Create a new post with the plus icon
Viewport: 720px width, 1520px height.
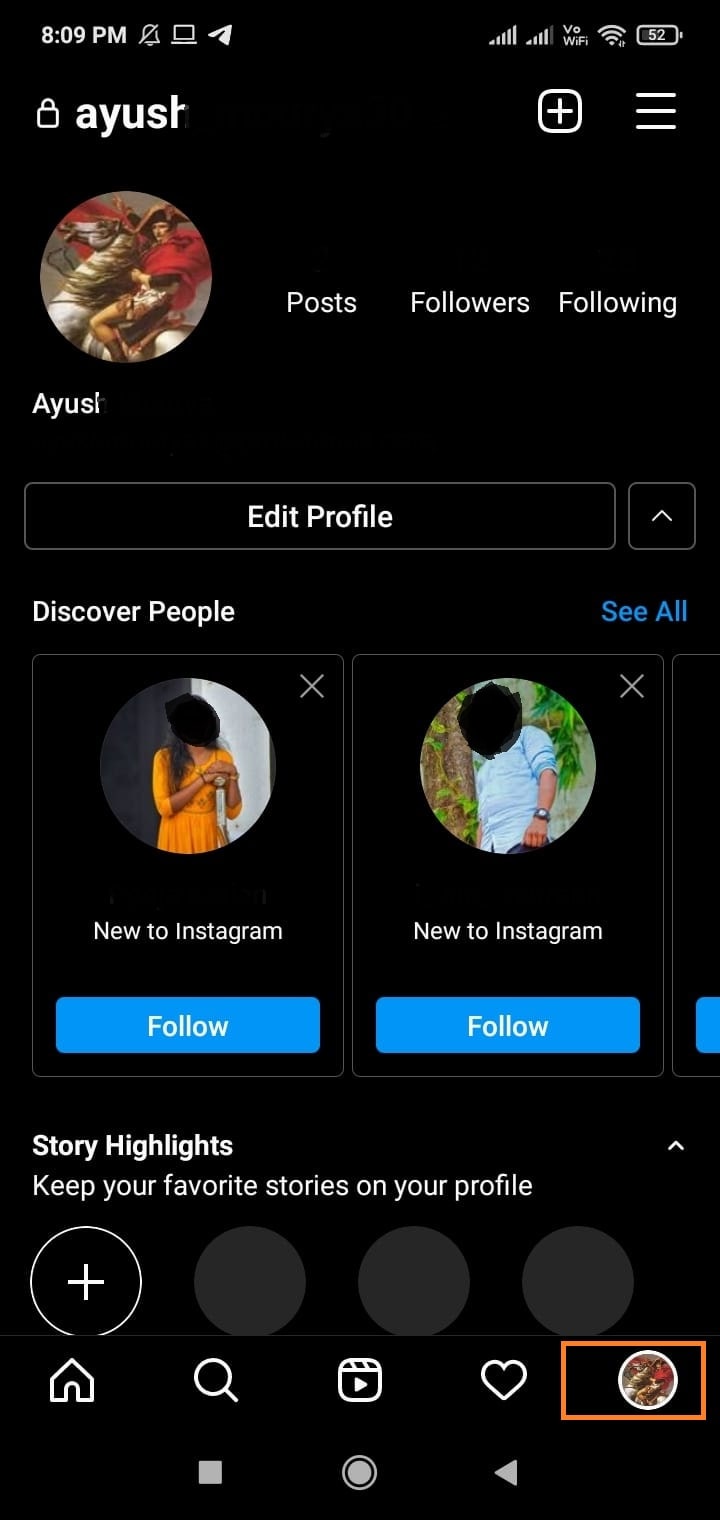[559, 111]
